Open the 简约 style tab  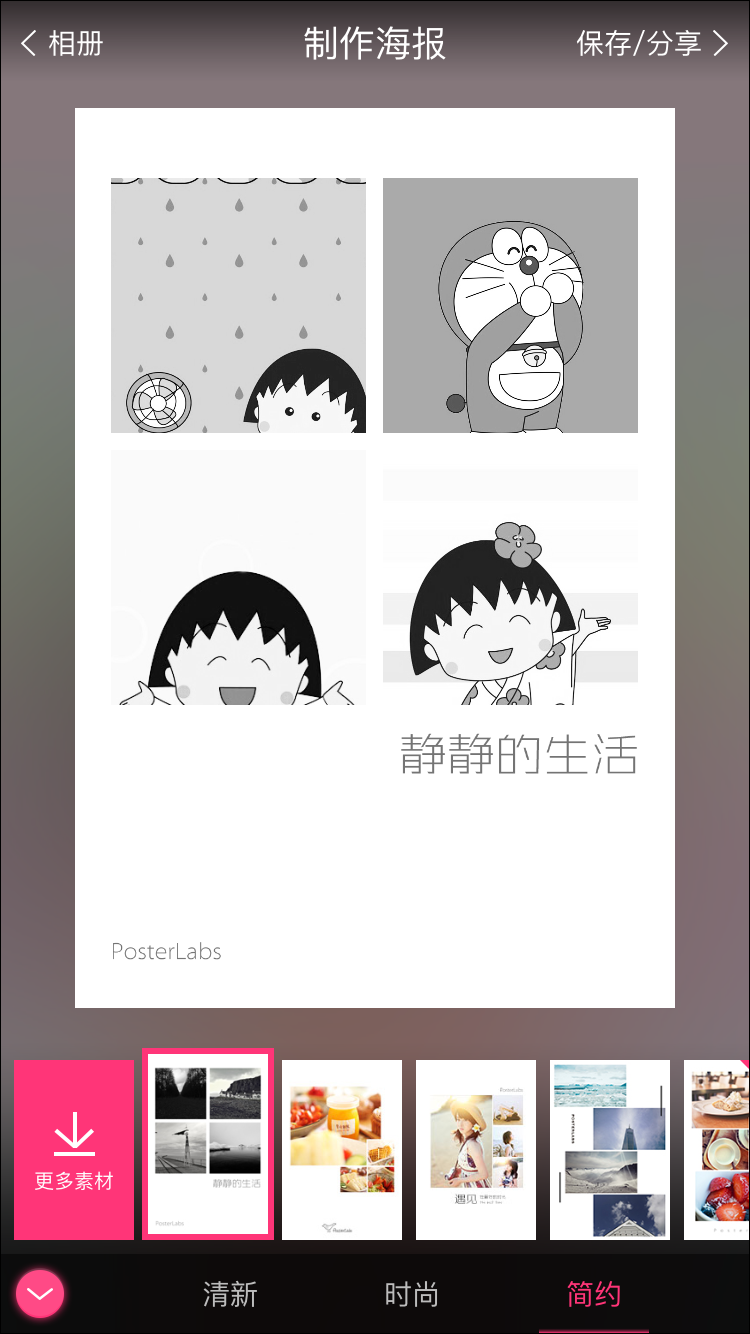[594, 1295]
